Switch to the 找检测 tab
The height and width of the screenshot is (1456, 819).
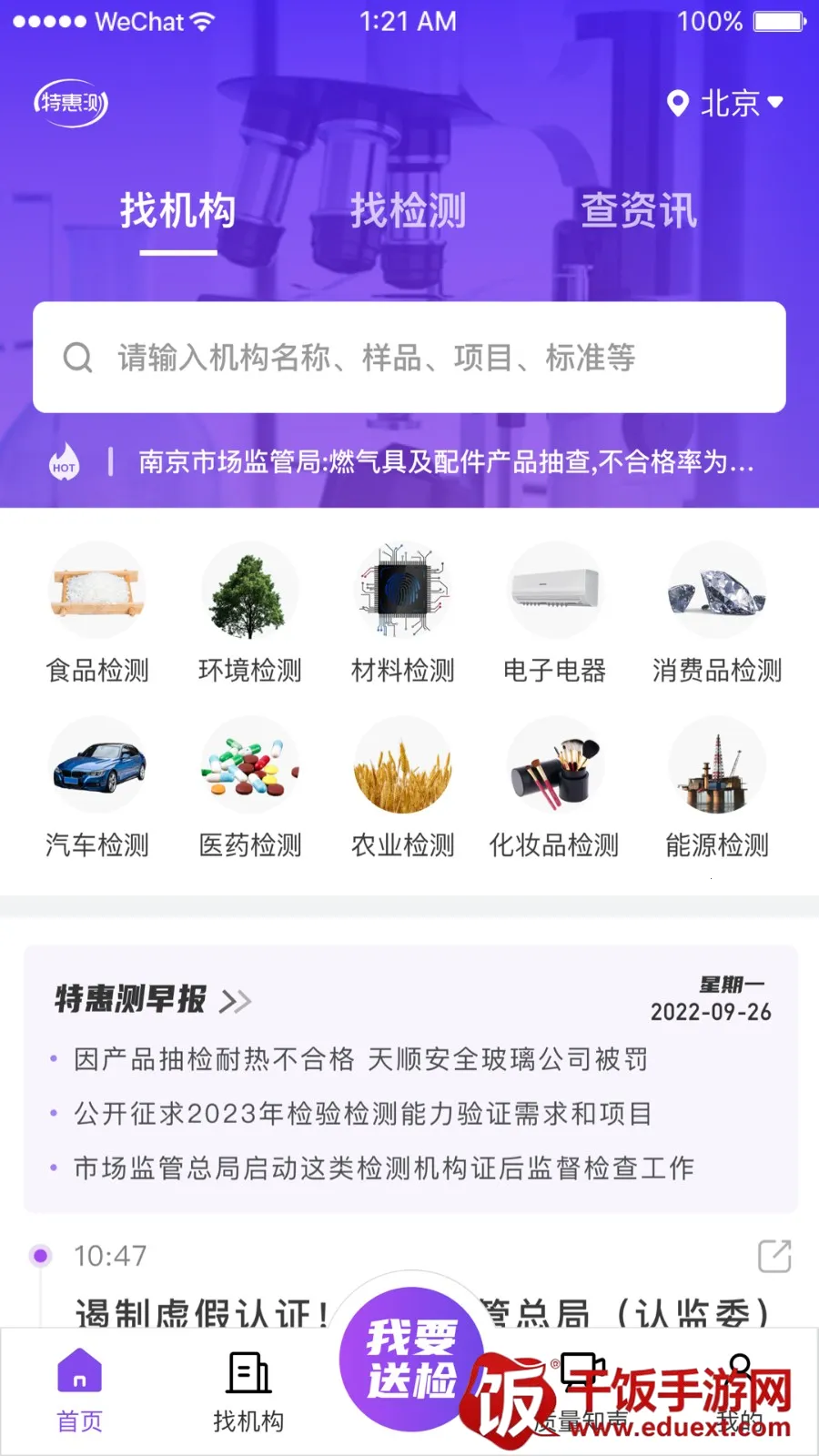click(409, 211)
